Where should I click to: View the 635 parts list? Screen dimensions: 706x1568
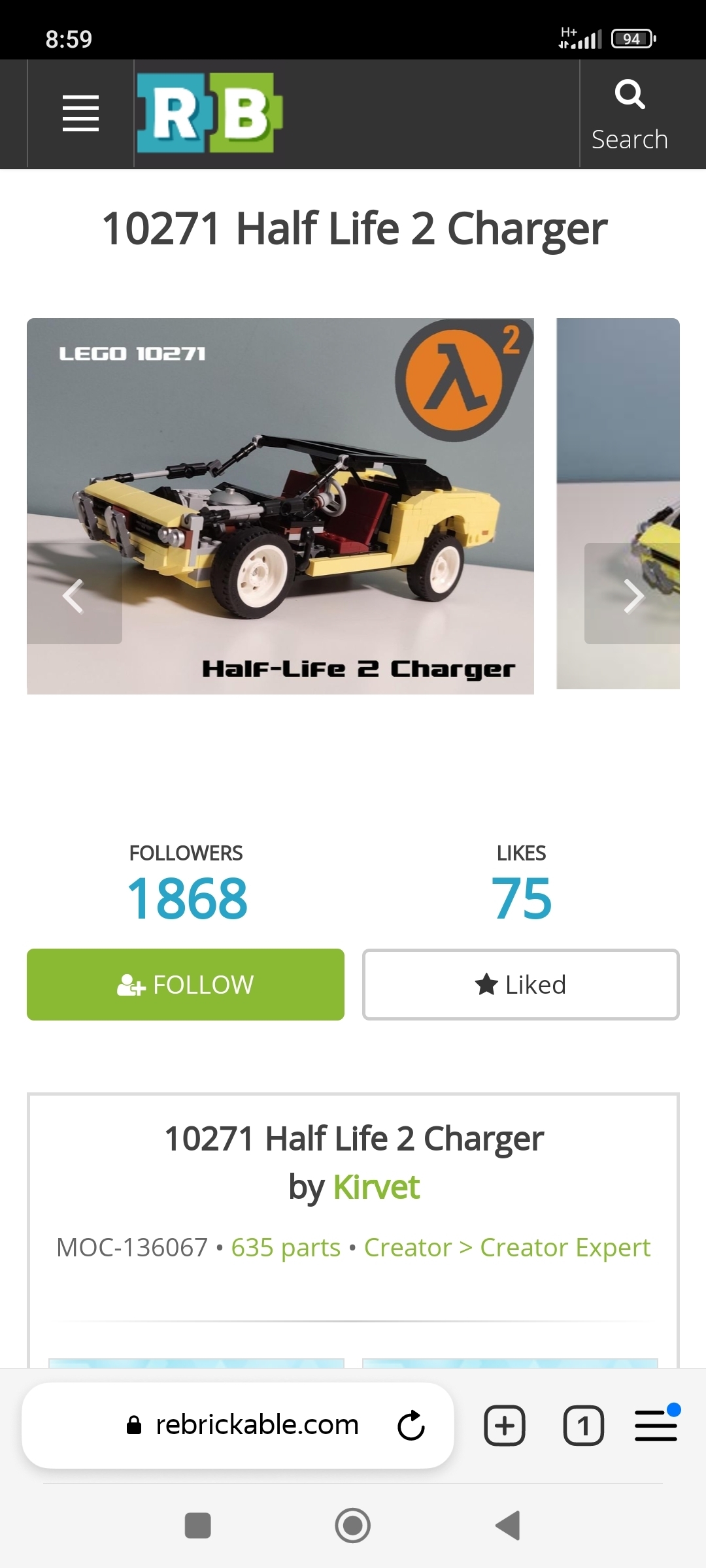[x=286, y=1247]
